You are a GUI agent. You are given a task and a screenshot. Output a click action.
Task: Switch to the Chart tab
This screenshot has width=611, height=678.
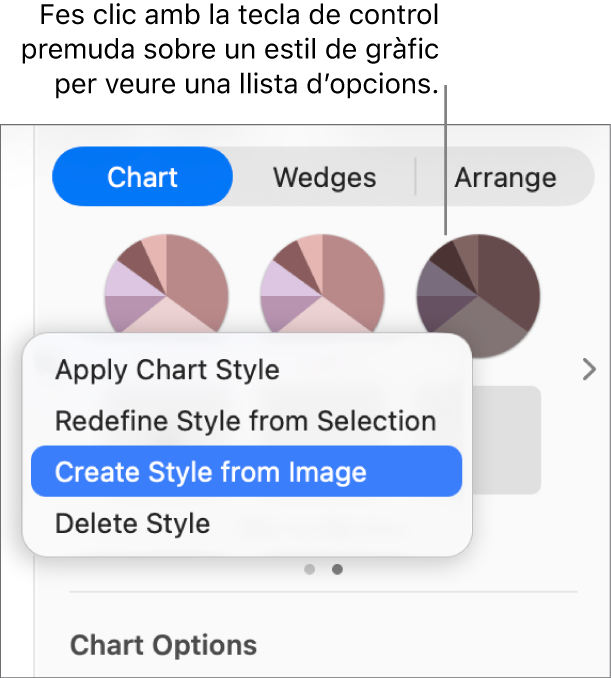click(x=142, y=178)
